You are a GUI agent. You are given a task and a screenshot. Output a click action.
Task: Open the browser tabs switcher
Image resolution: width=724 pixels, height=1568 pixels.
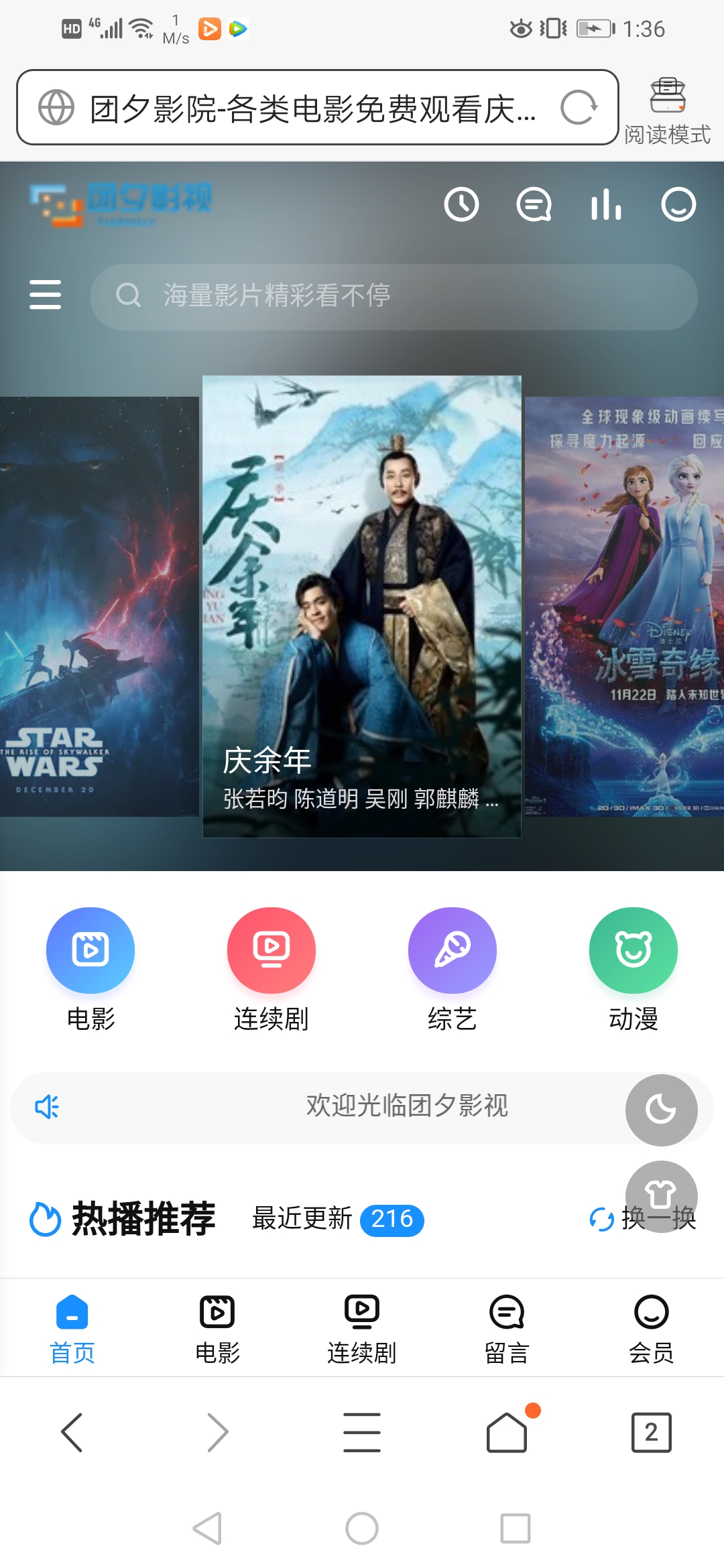651,1432
